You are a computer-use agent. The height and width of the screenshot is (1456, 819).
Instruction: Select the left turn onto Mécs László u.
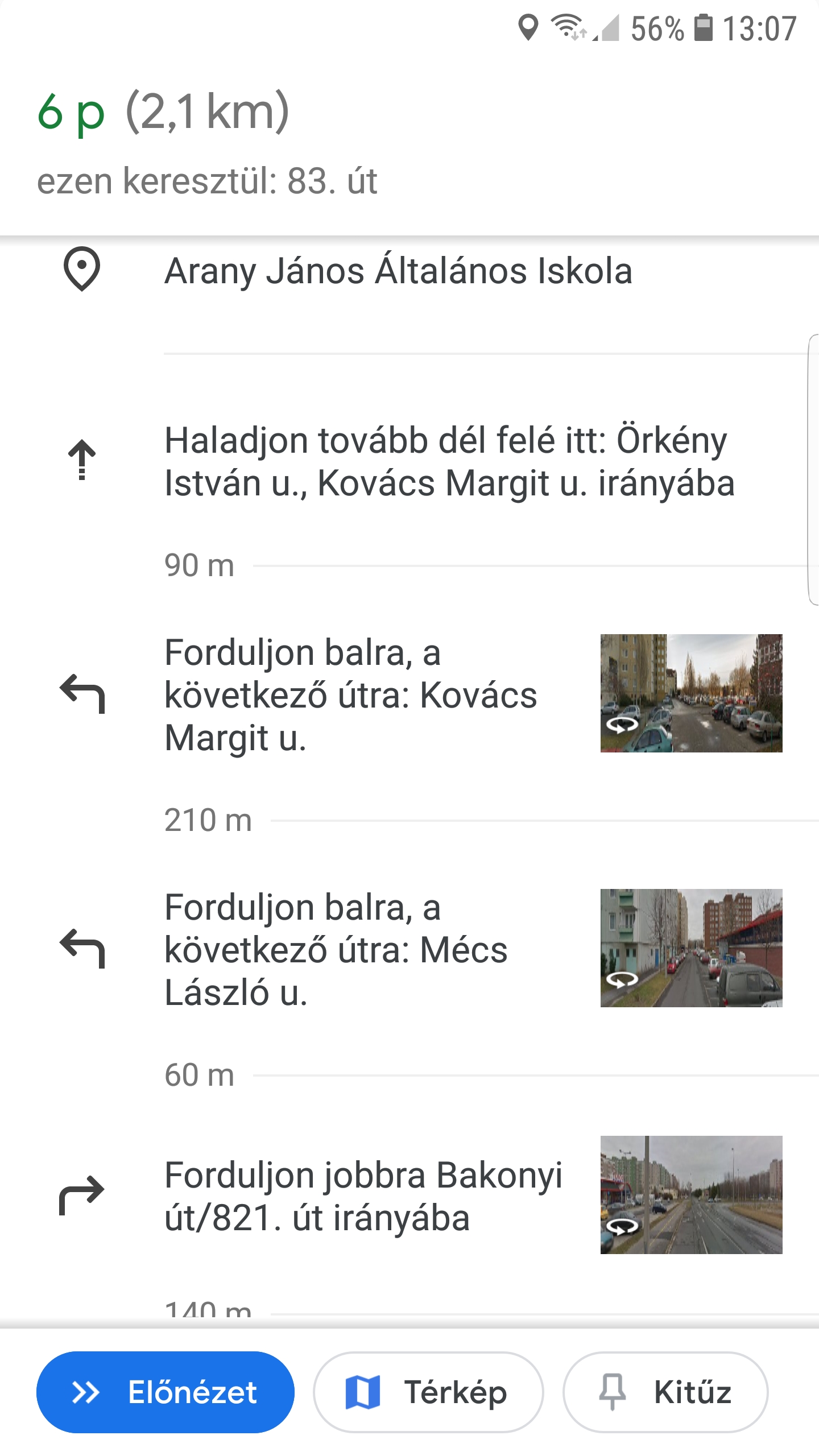pyautogui.click(x=336, y=950)
